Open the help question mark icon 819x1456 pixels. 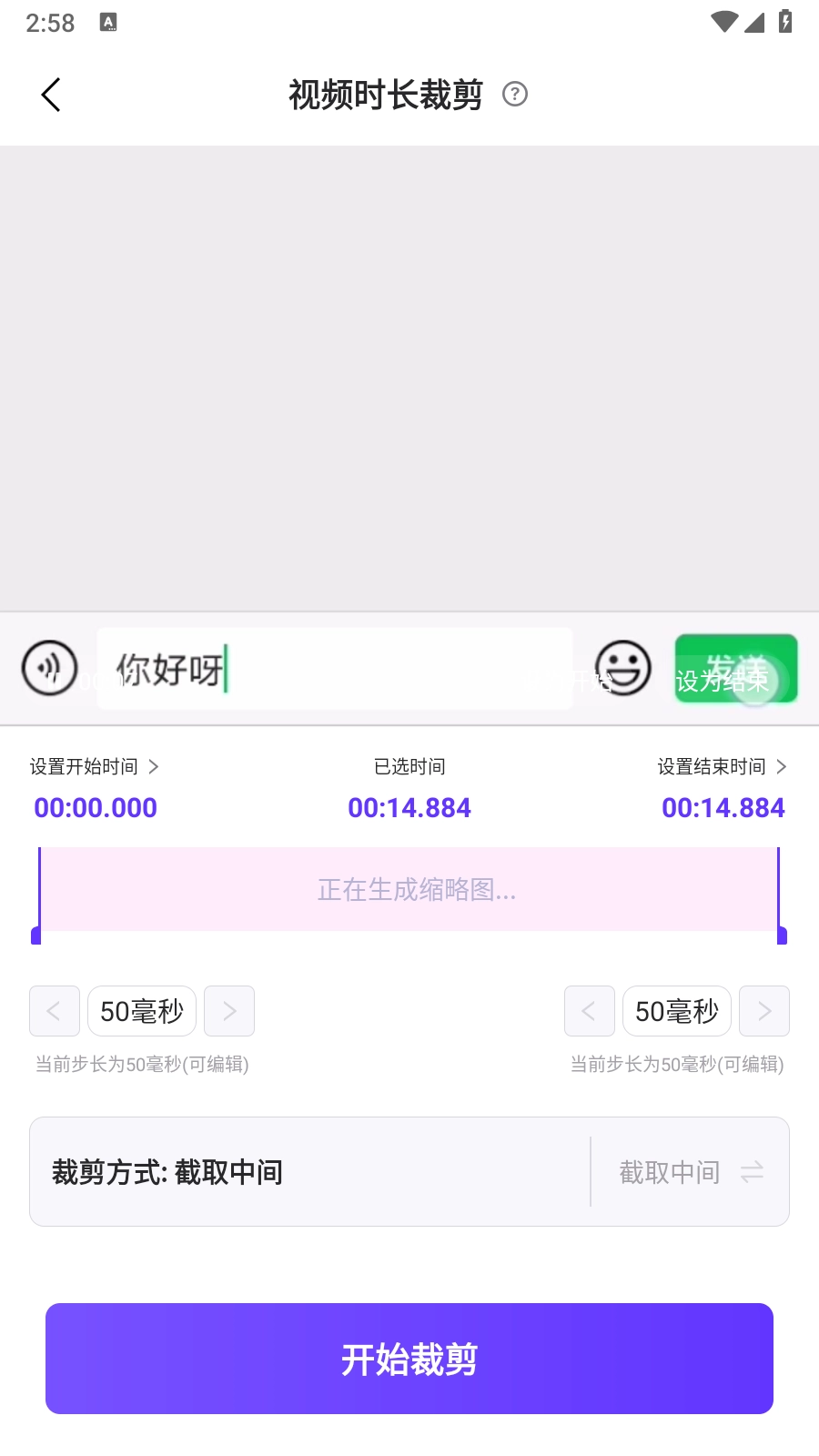click(x=515, y=94)
